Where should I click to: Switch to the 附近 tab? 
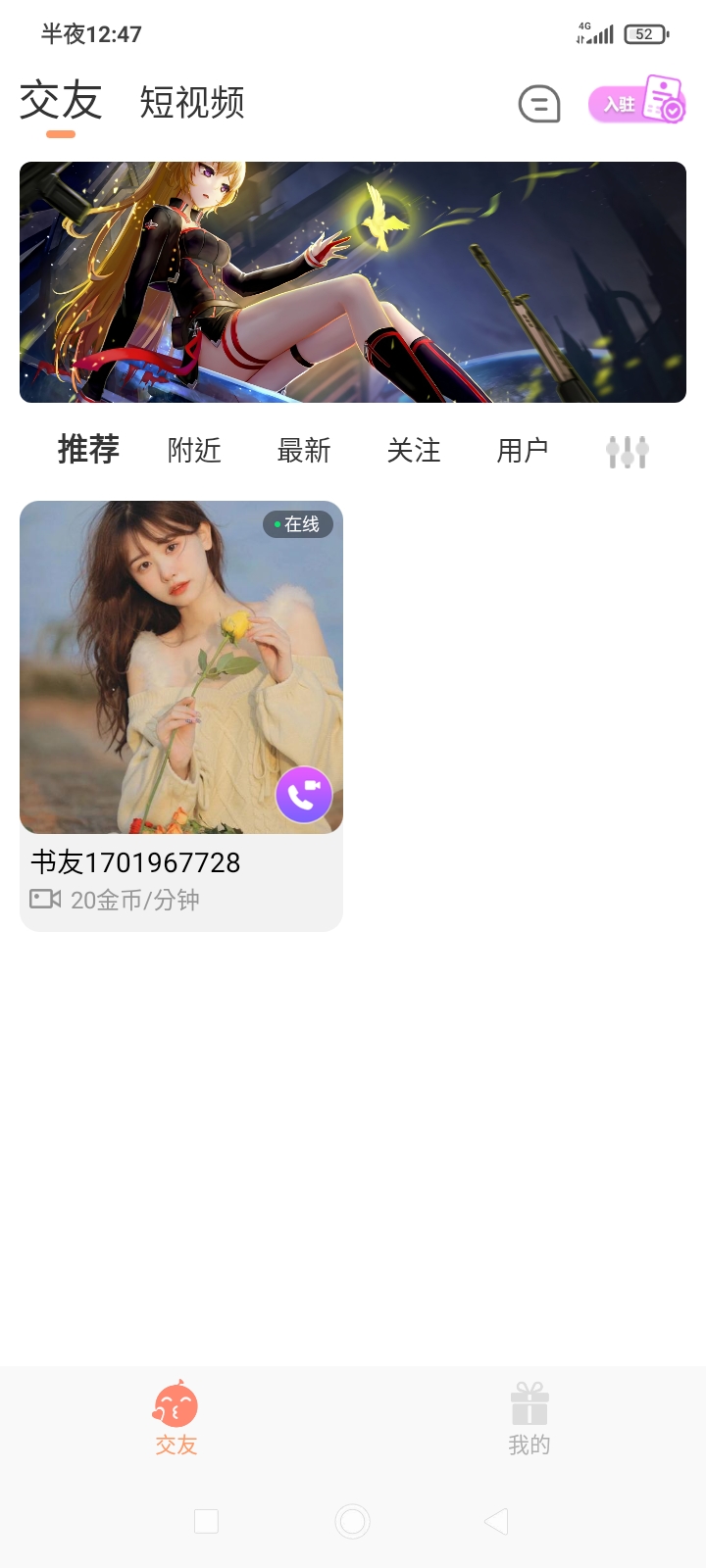(x=194, y=450)
